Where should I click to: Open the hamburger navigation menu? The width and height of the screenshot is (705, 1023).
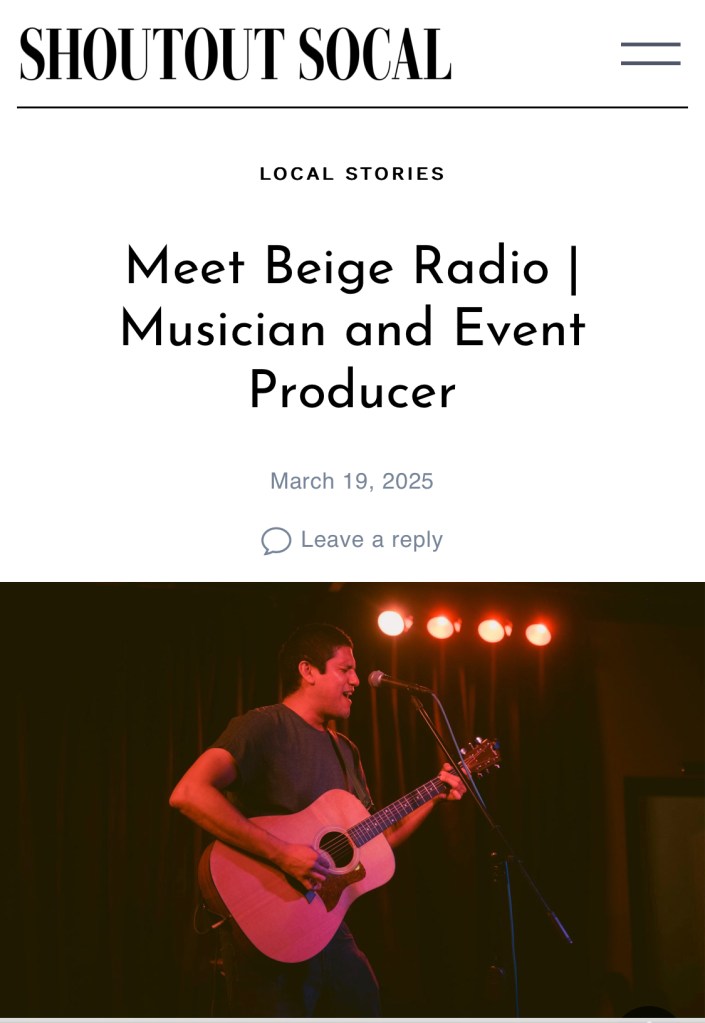point(650,54)
